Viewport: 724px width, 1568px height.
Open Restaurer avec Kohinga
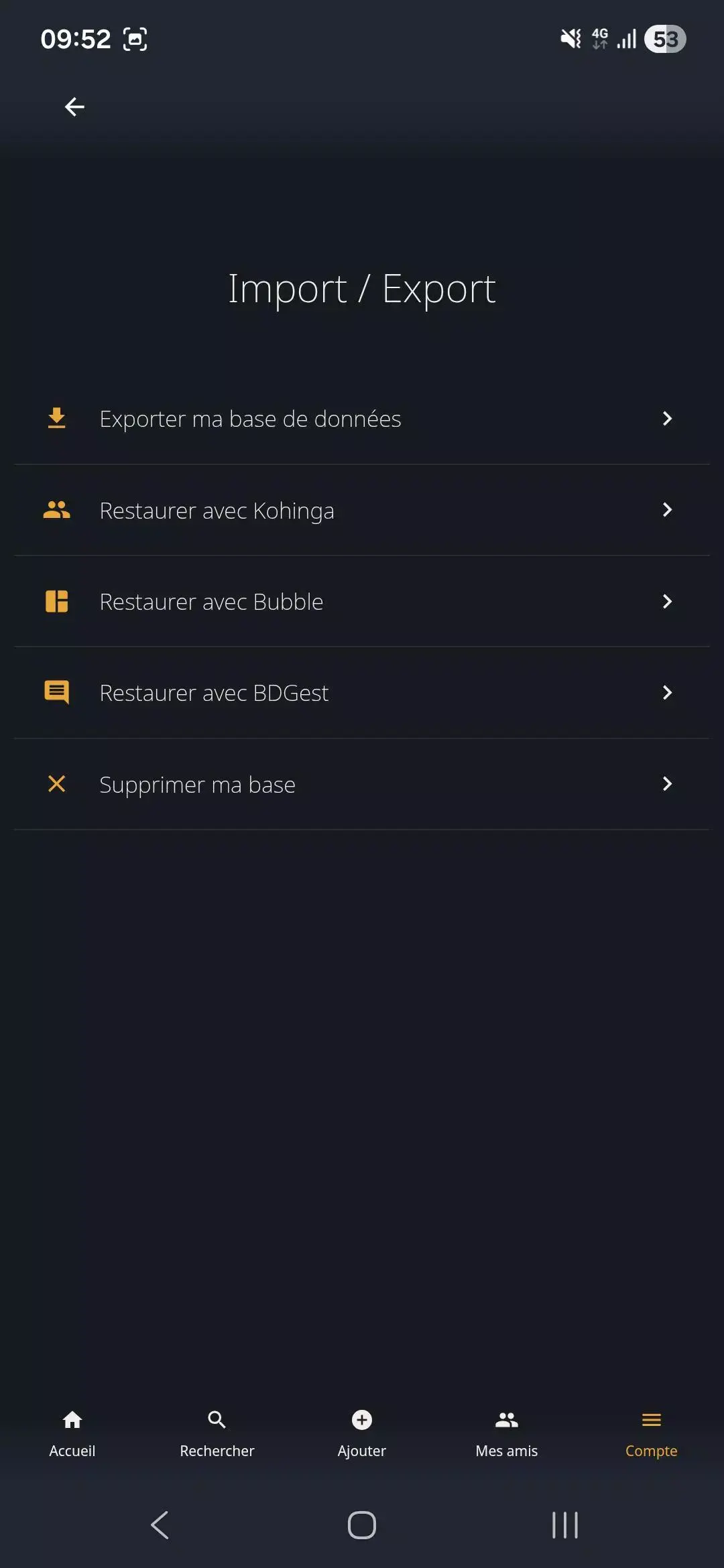(362, 509)
